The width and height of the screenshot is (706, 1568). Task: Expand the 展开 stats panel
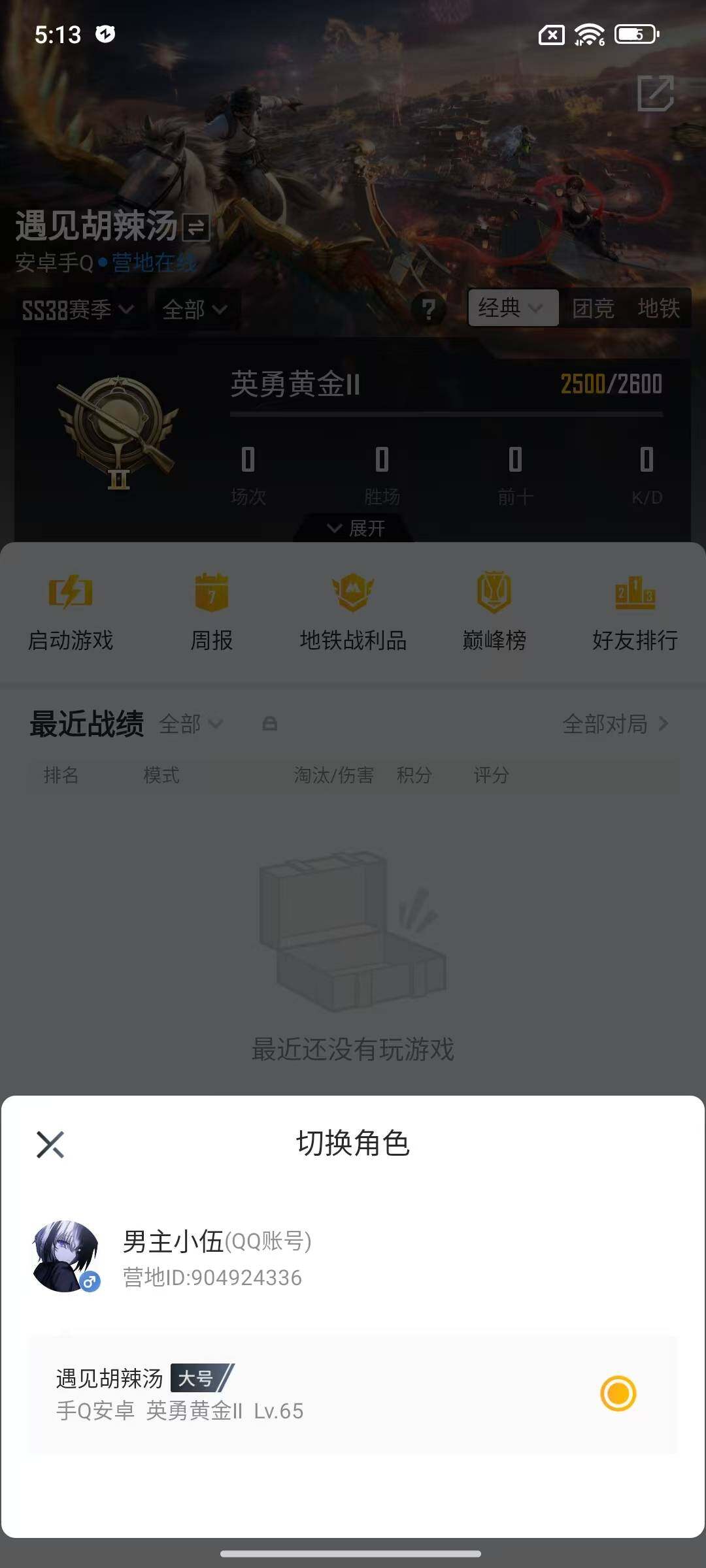[x=353, y=528]
